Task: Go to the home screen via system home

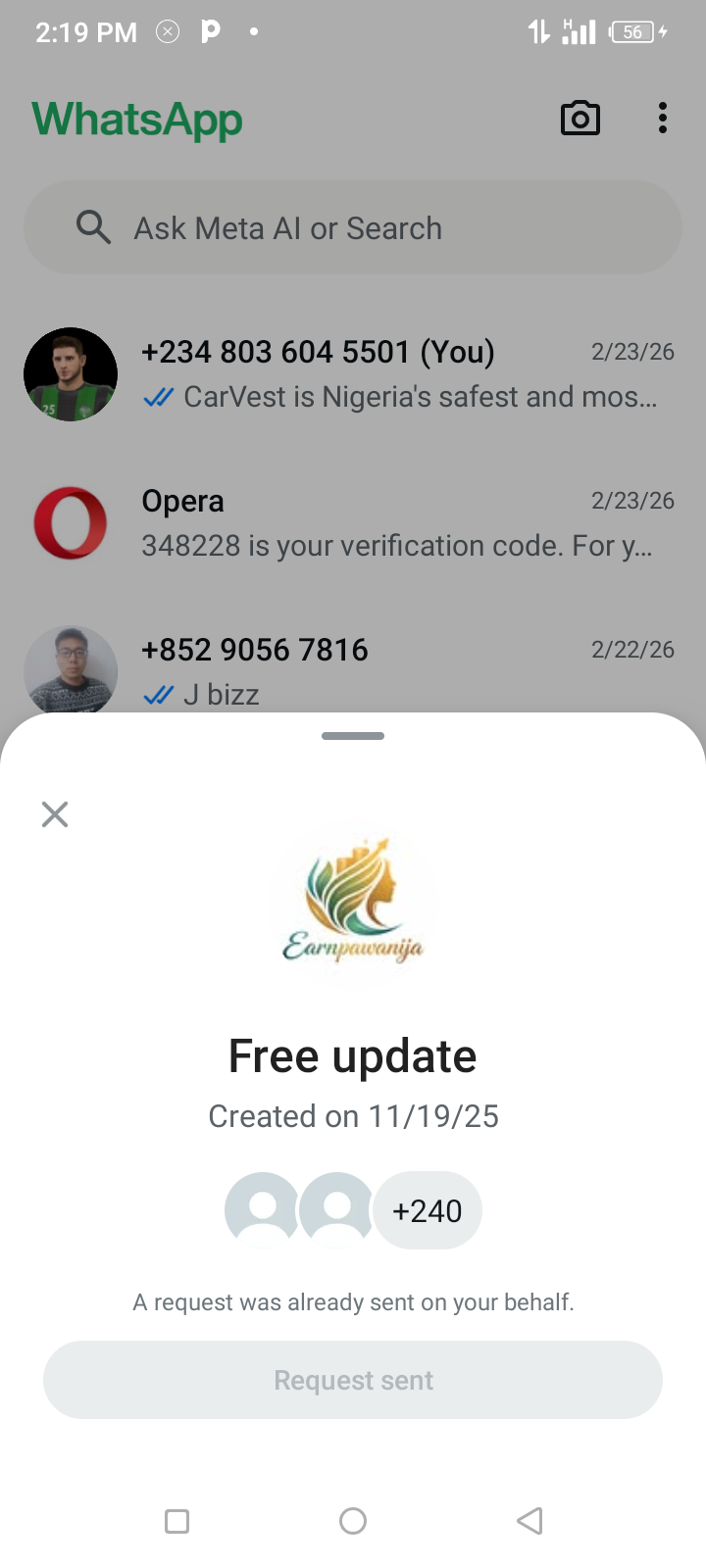Action: pos(353,1521)
